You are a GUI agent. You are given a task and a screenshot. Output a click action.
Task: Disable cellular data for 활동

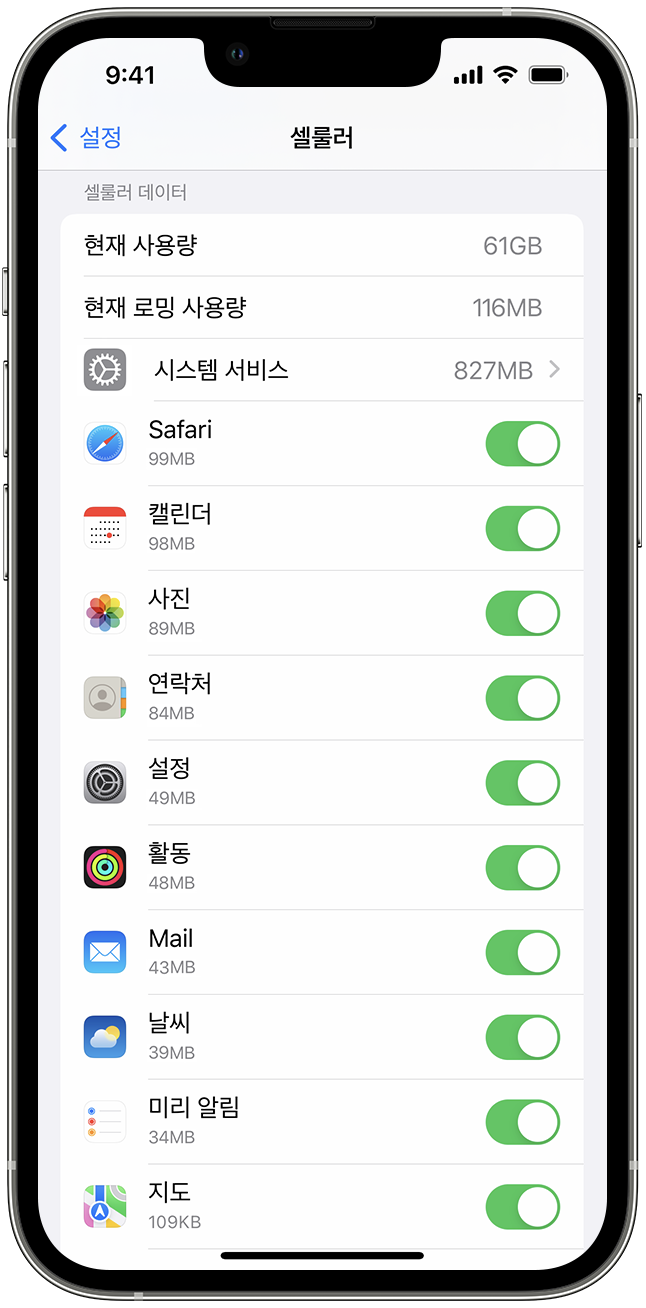[x=522, y=868]
